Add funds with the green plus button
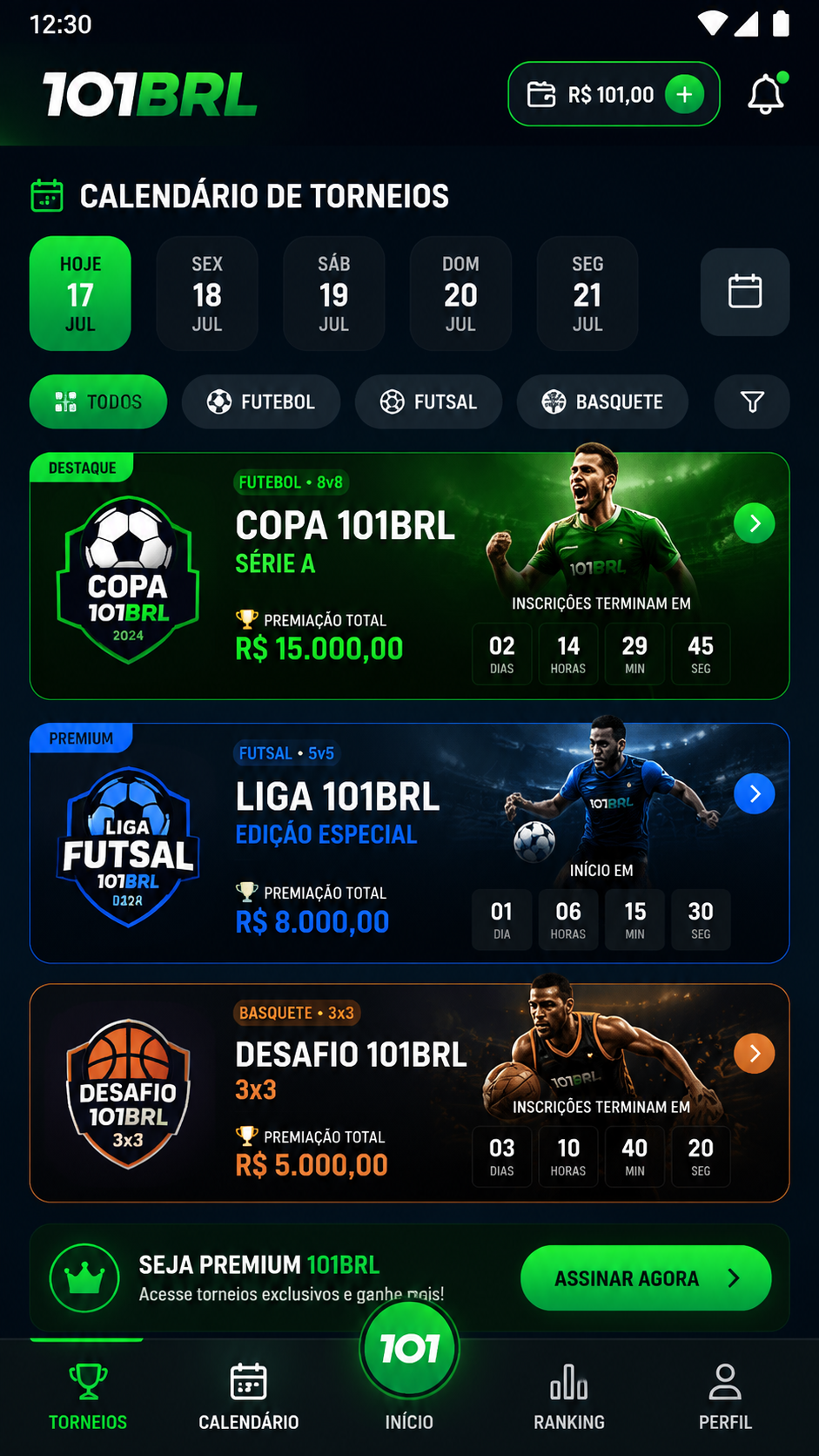 pos(685,94)
